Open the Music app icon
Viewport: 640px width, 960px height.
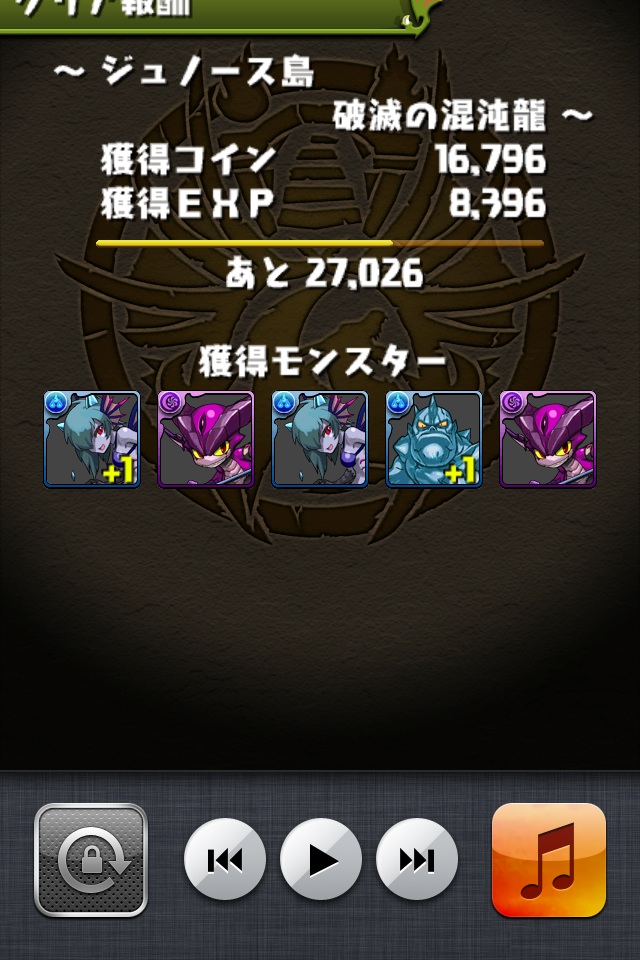click(x=549, y=860)
